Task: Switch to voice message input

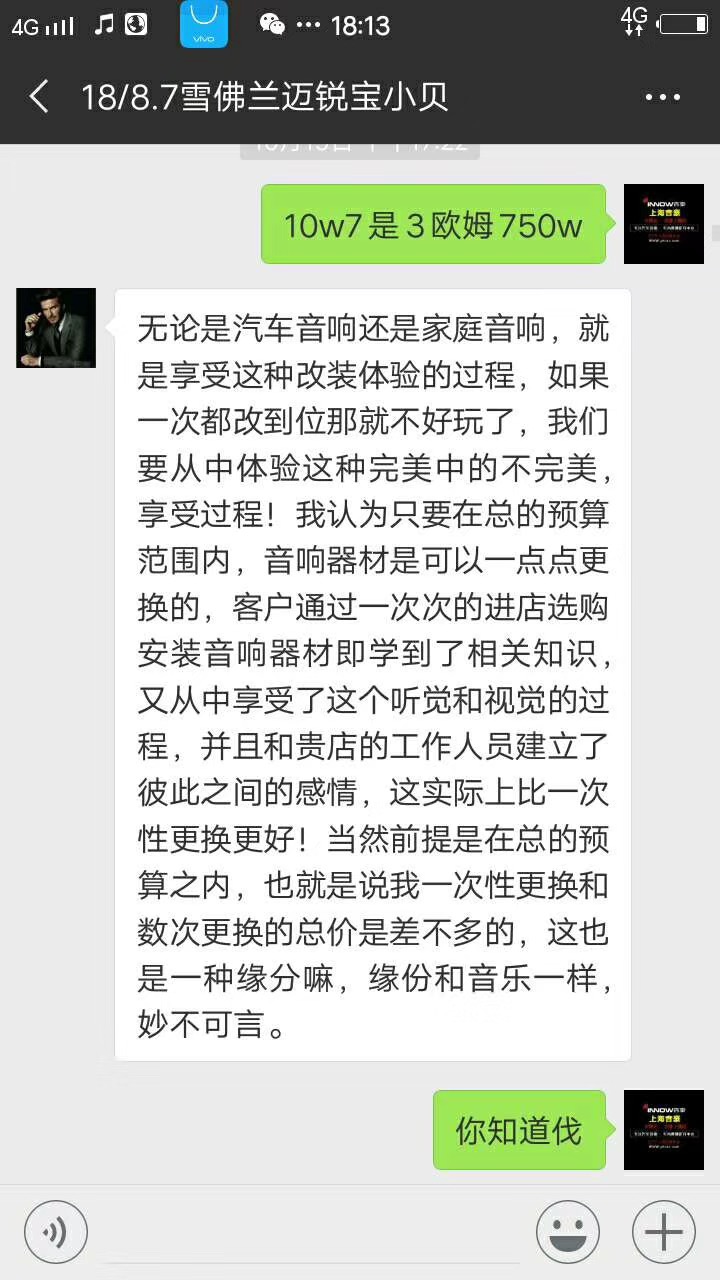Action: [x=56, y=1231]
